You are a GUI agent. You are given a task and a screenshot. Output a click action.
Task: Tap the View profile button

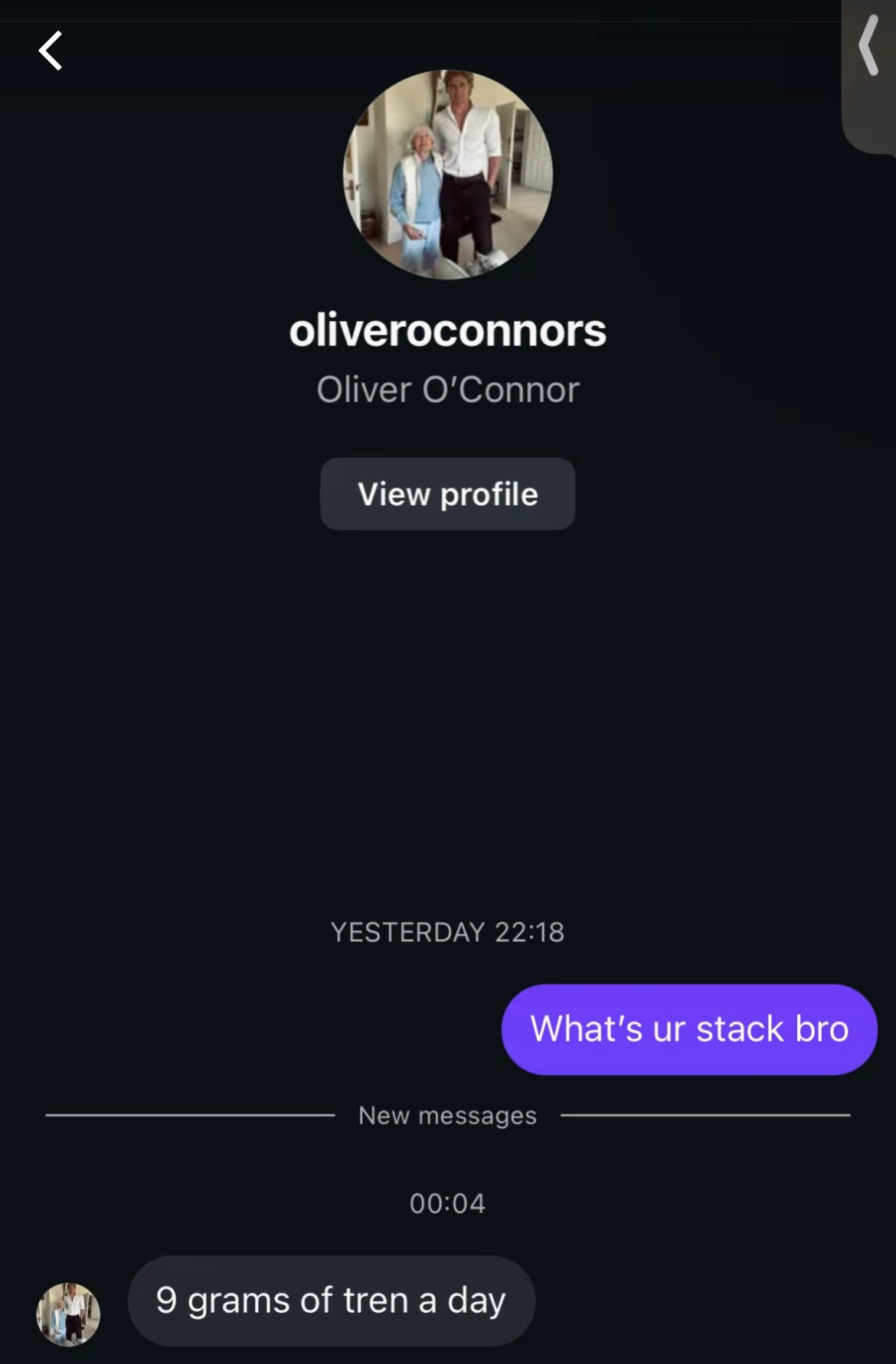click(447, 494)
